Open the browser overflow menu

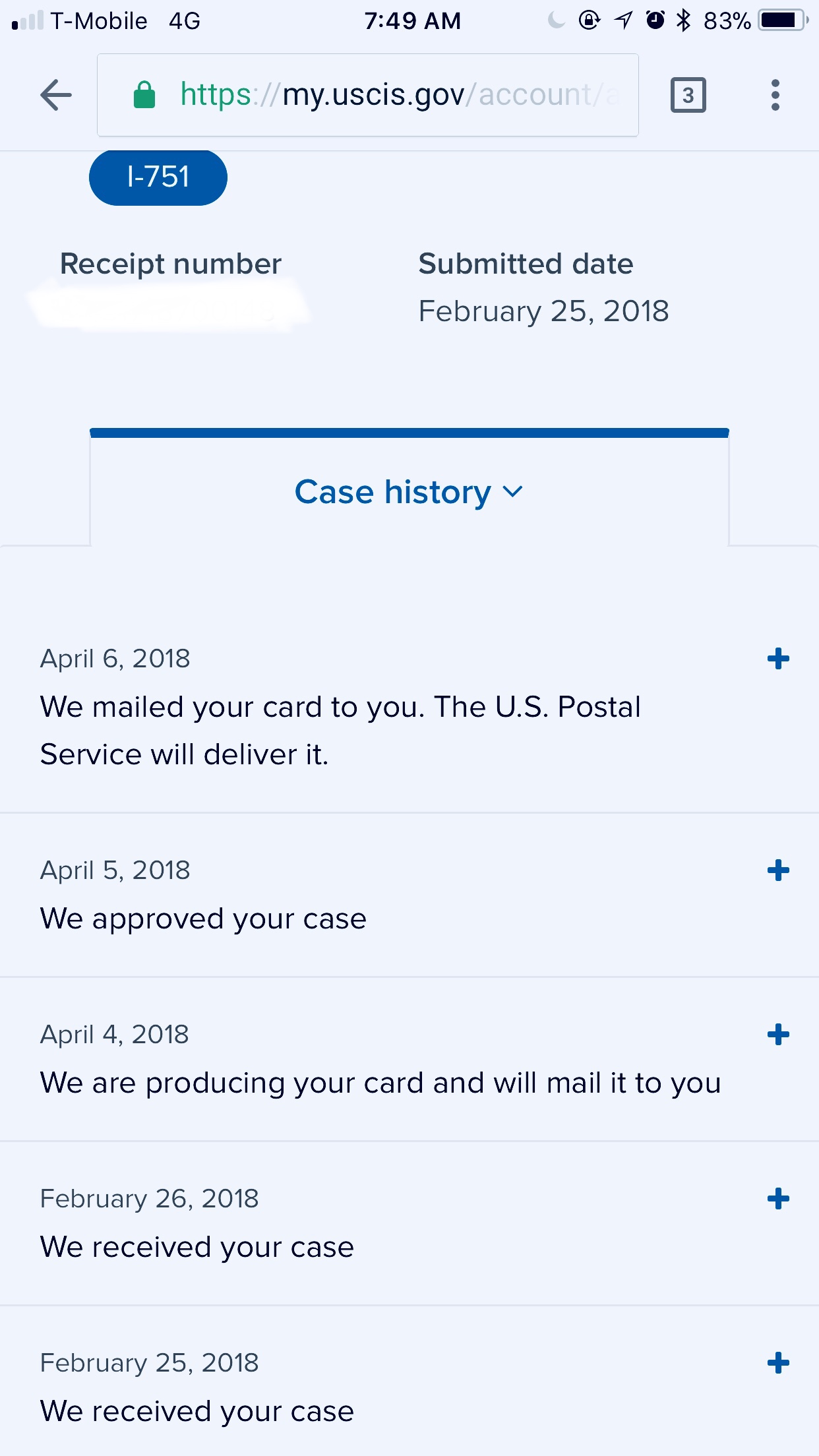click(775, 95)
